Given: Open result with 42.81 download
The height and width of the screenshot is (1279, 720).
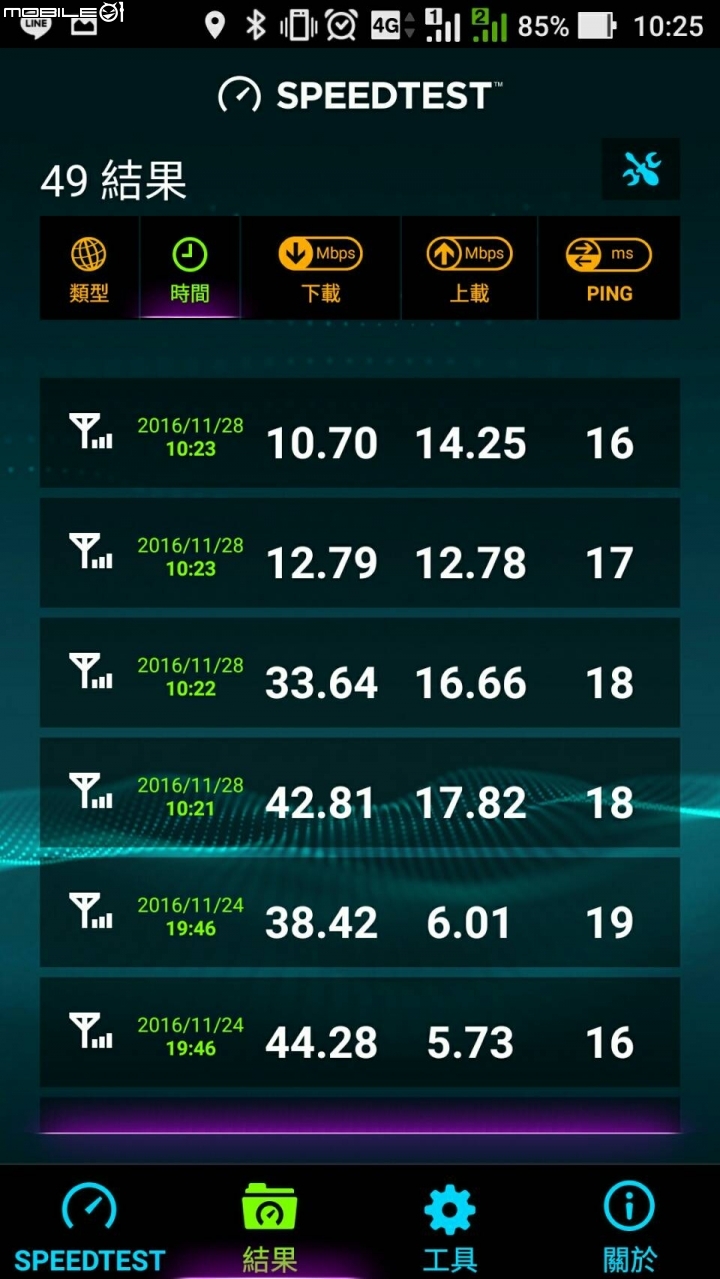Looking at the screenshot, I should coord(360,793).
